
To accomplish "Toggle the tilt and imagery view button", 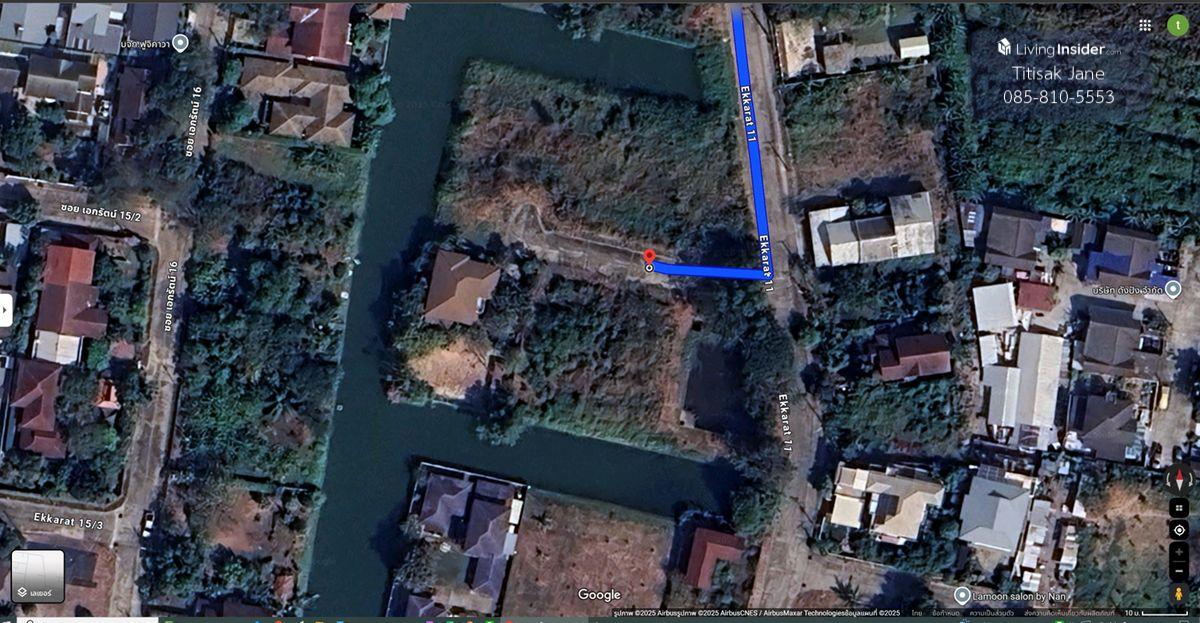I will 1179,508.
